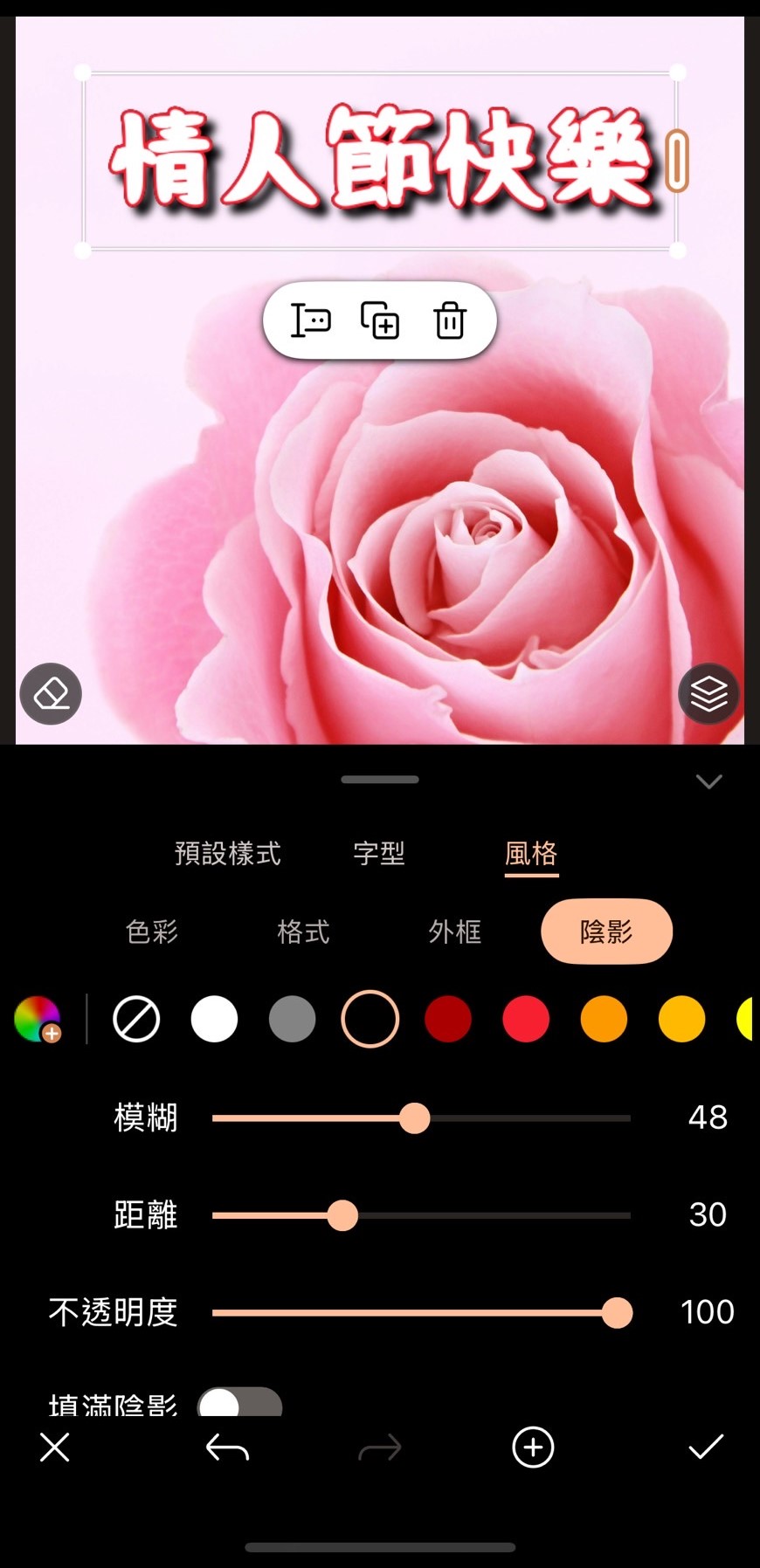This screenshot has height=1568, width=760.
Task: Confirm changes with the checkmark
Action: (x=706, y=1448)
